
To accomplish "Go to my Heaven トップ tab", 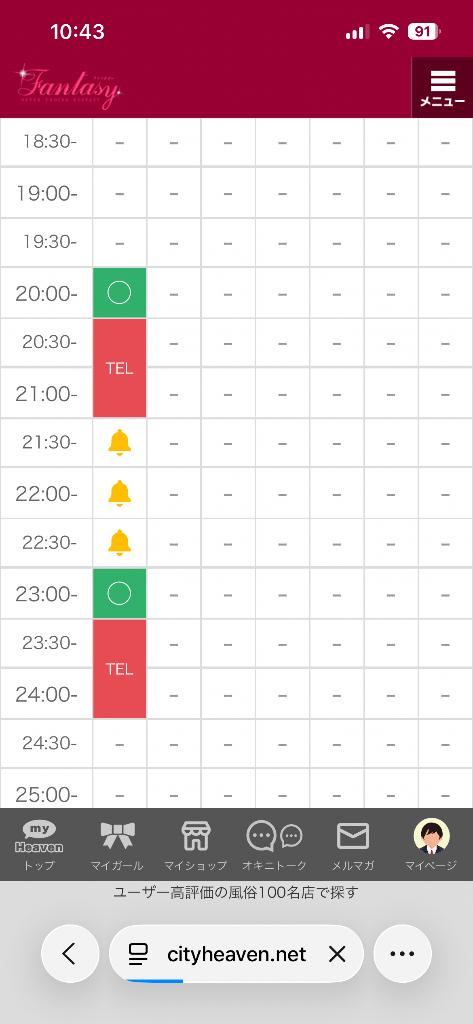I will (39, 845).
